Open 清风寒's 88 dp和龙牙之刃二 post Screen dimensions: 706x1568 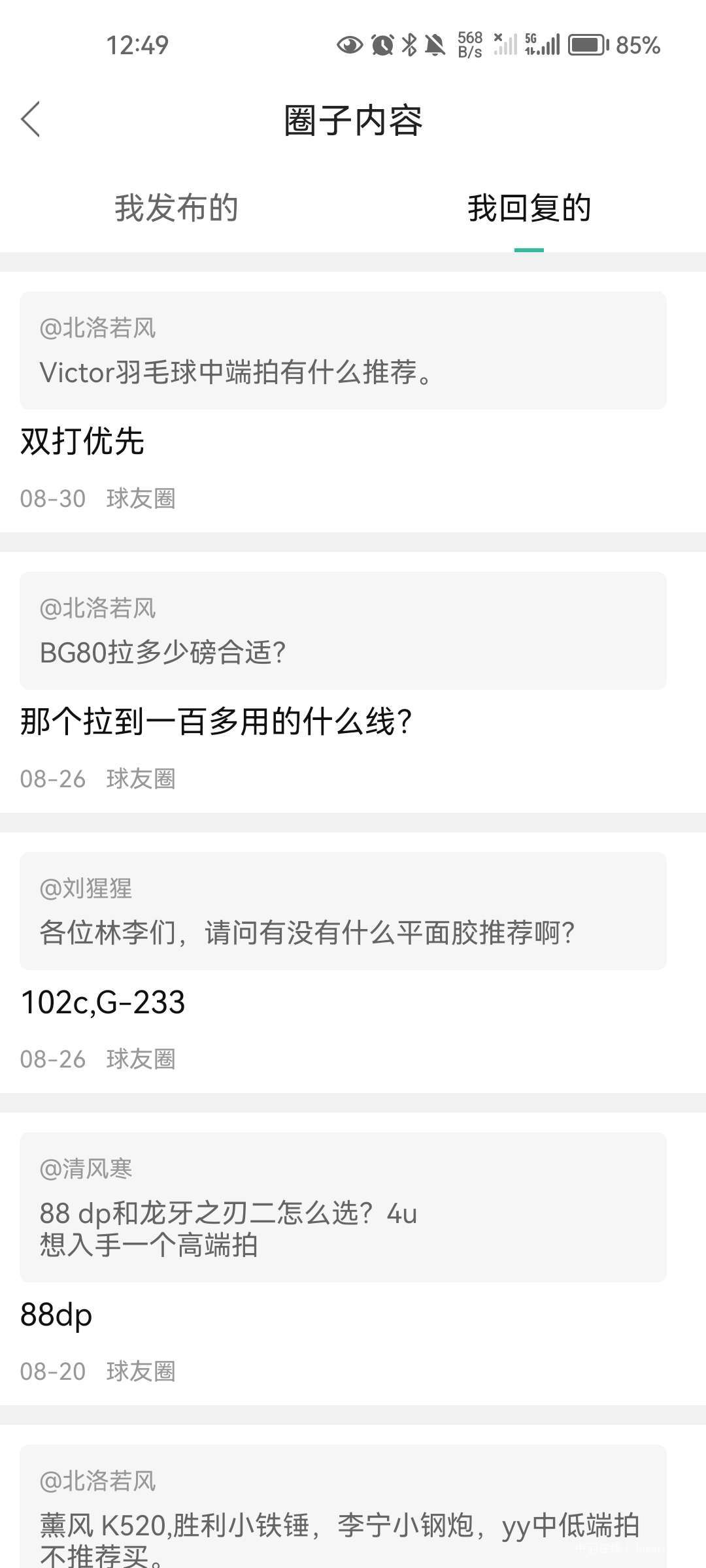tap(343, 1207)
